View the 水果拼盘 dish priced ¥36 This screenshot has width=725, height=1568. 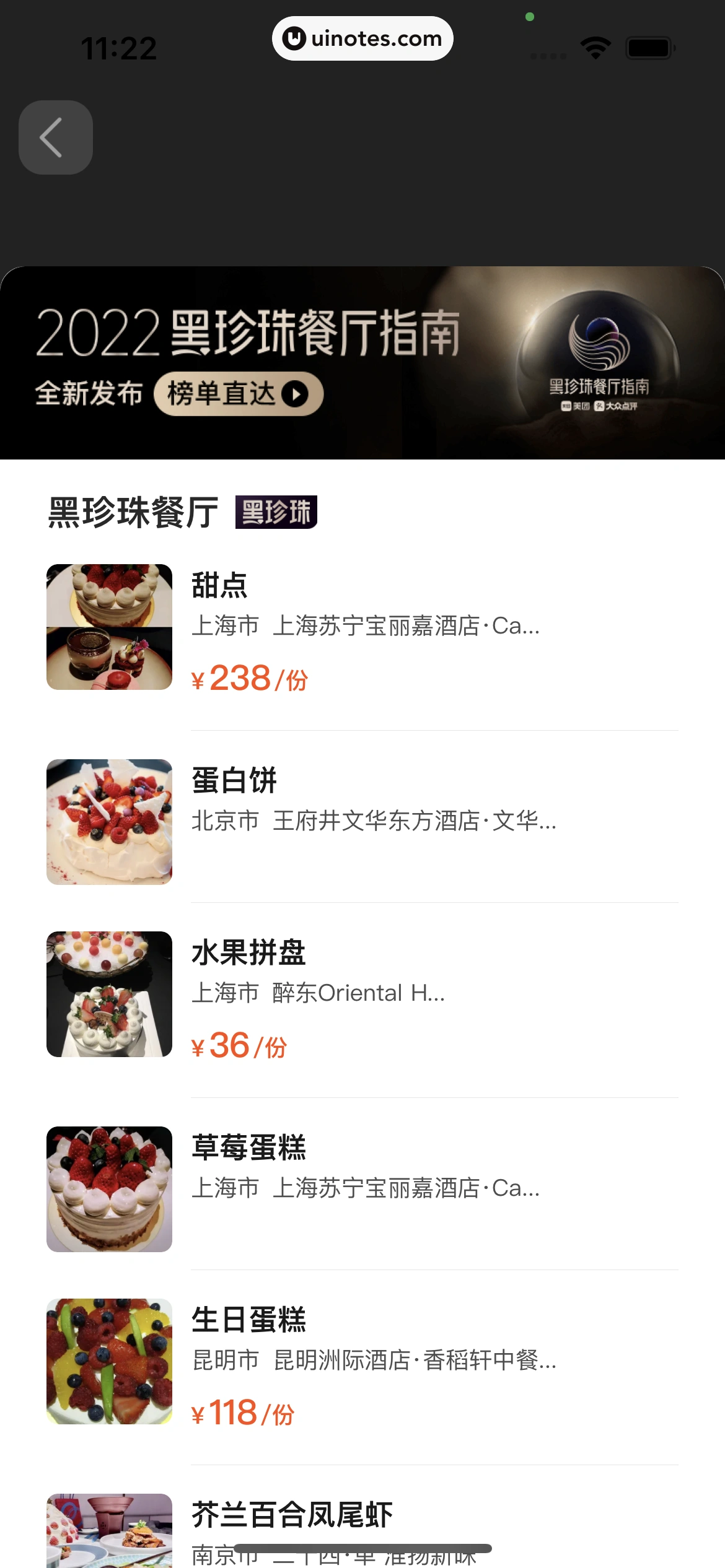[362, 994]
